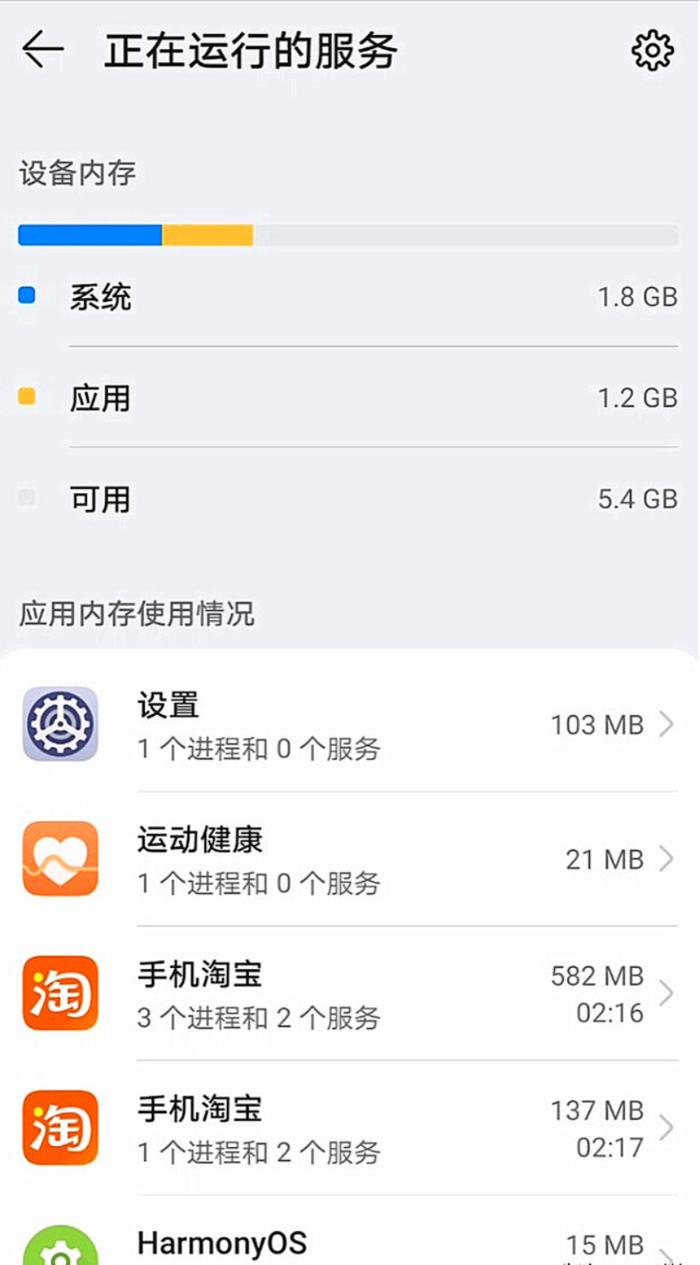The height and width of the screenshot is (1265, 700).
Task: Open the 手机淘宝 entry using 137 MB
Action: tap(349, 1128)
